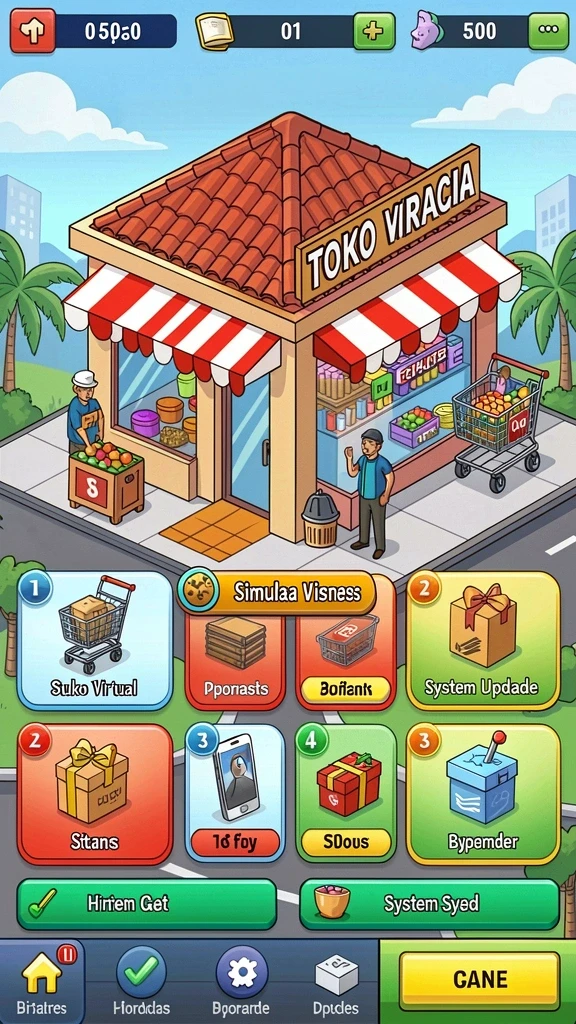This screenshot has height=1024, width=576.
Task: Open the Bofiank basket tile
Action: pyautogui.click(x=346, y=660)
